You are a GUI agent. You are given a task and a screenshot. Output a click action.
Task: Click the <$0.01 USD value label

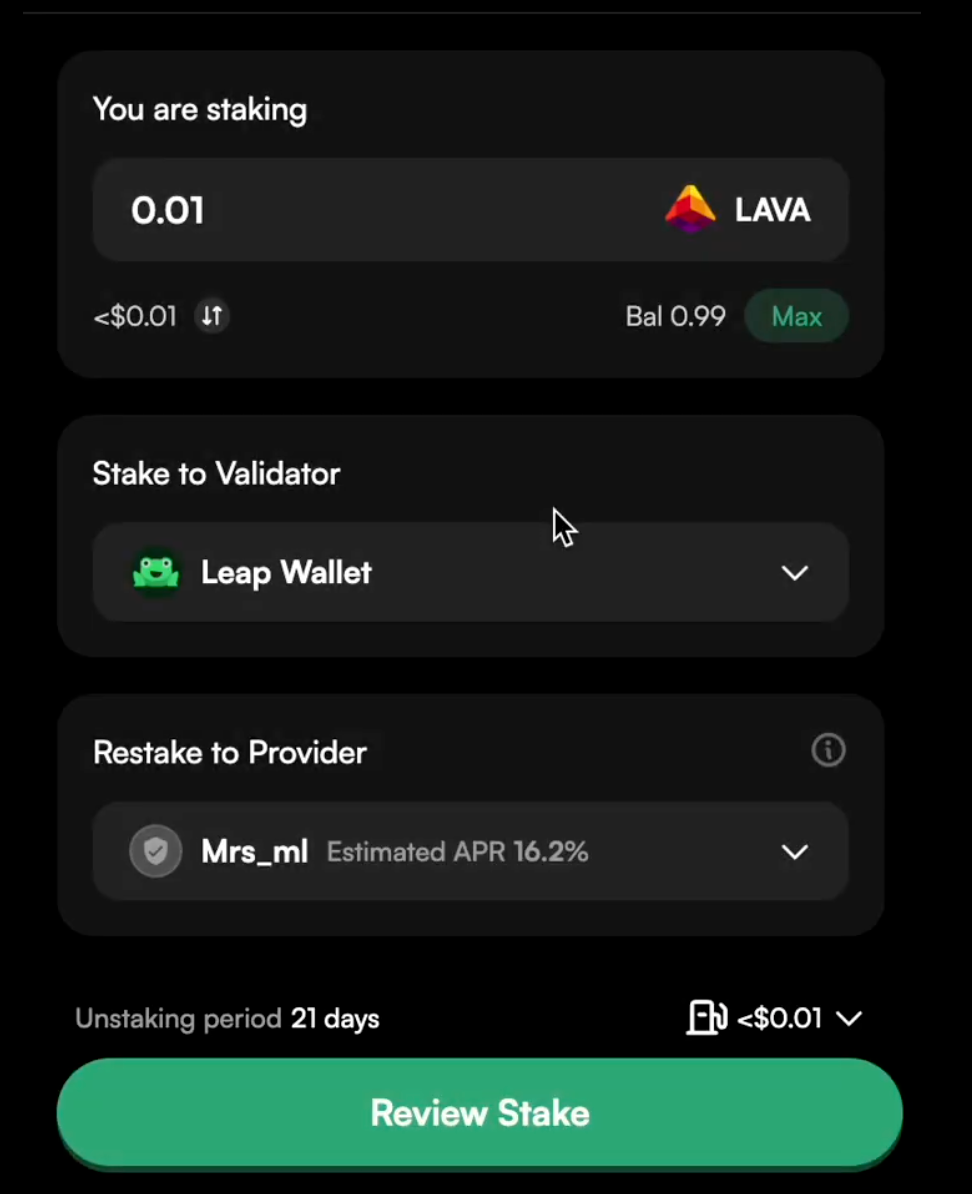[x=134, y=316]
